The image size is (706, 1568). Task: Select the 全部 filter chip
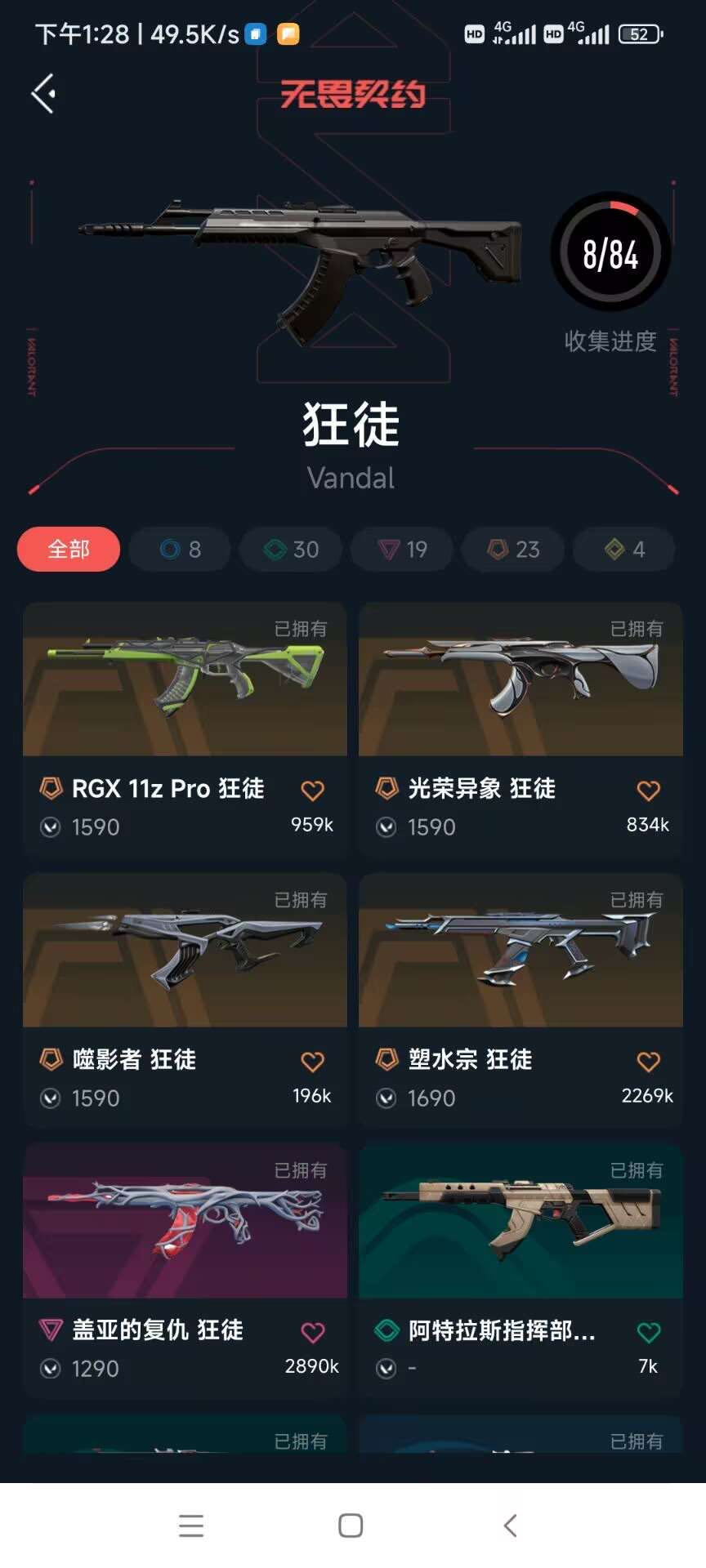[x=69, y=549]
